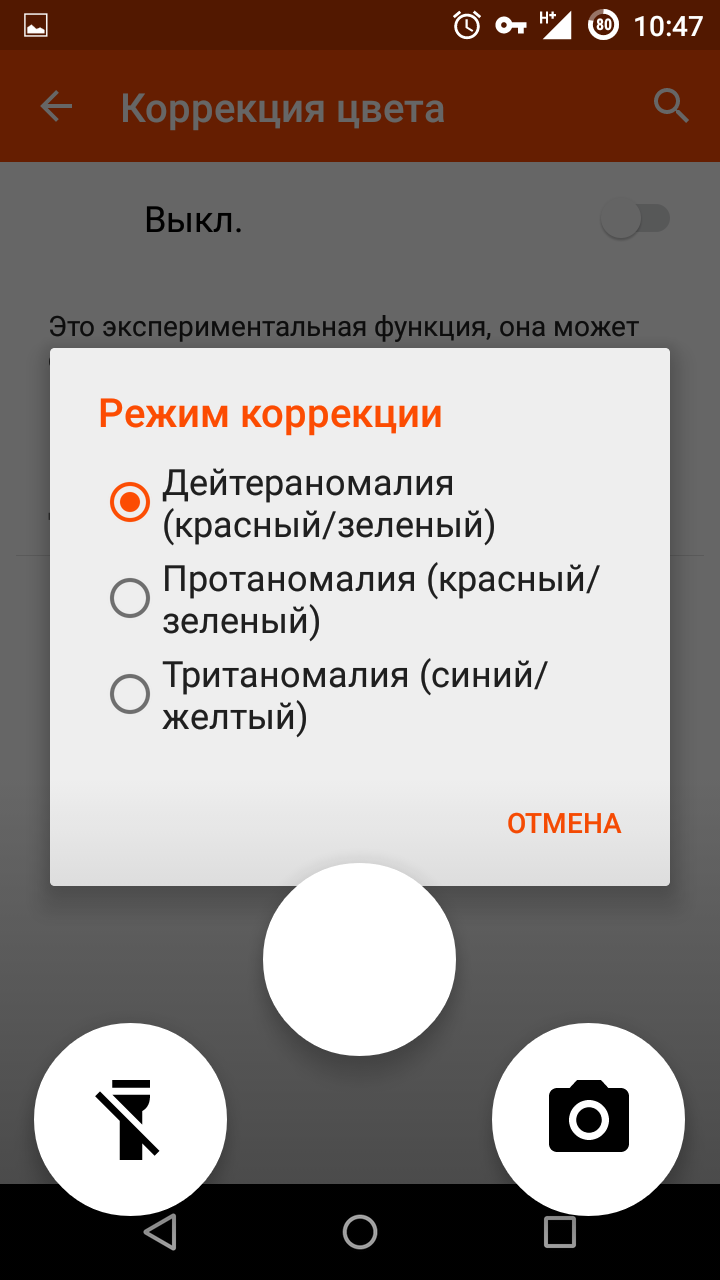The width and height of the screenshot is (720, 1280).
Task: Go to the home screen
Action: click(x=359, y=1231)
